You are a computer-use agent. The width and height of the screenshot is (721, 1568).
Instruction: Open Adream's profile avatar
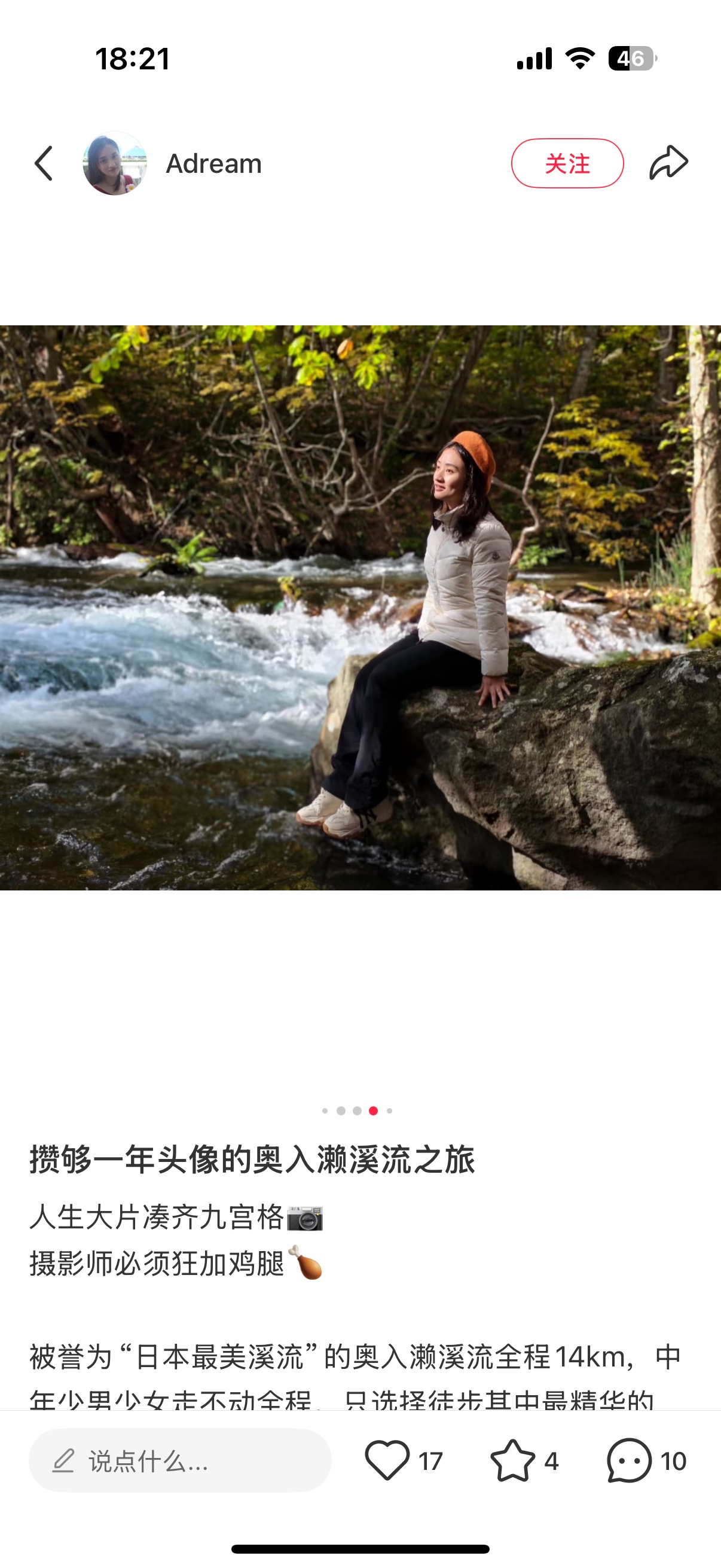114,163
